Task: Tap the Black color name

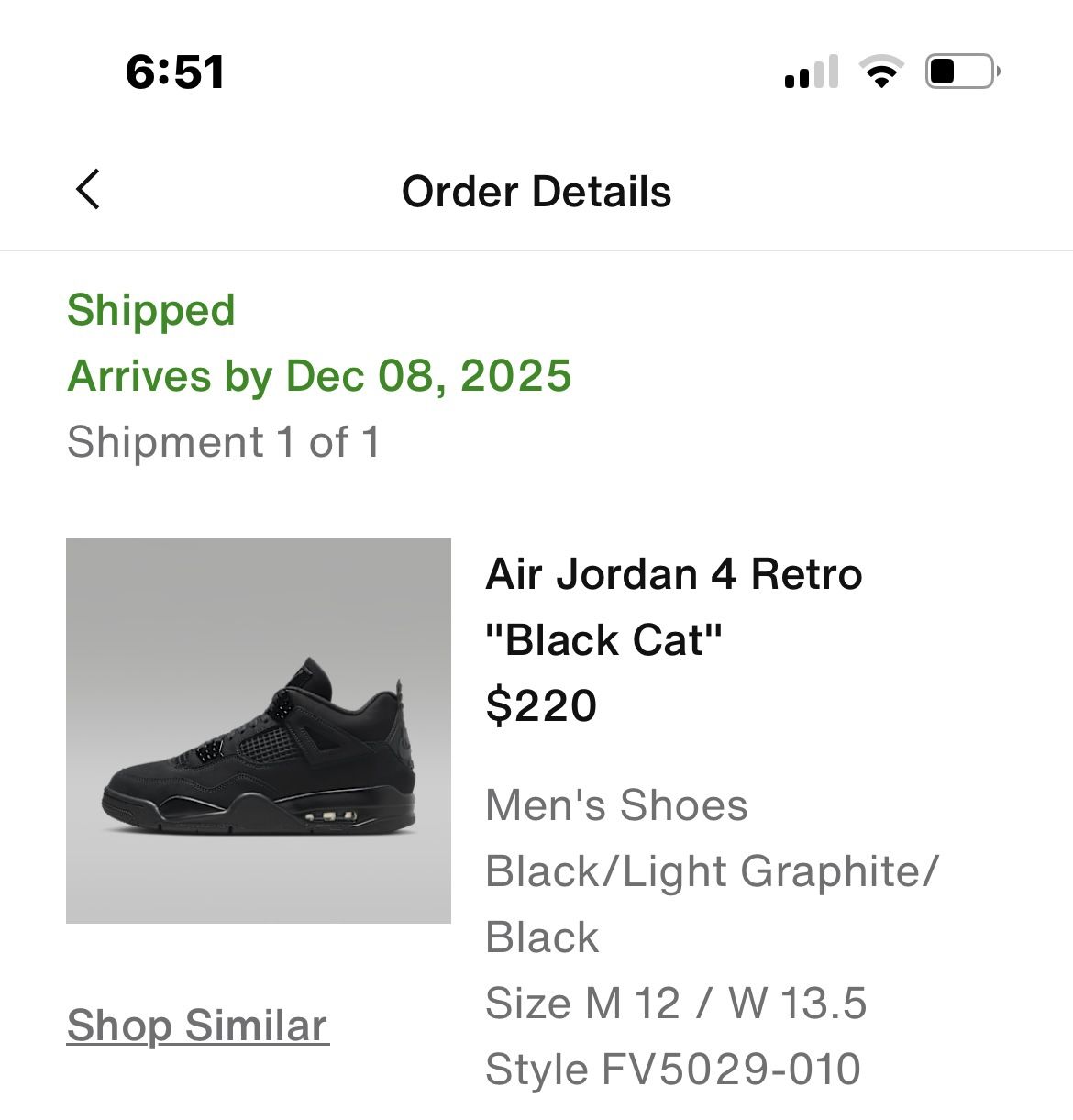Action: [x=542, y=937]
